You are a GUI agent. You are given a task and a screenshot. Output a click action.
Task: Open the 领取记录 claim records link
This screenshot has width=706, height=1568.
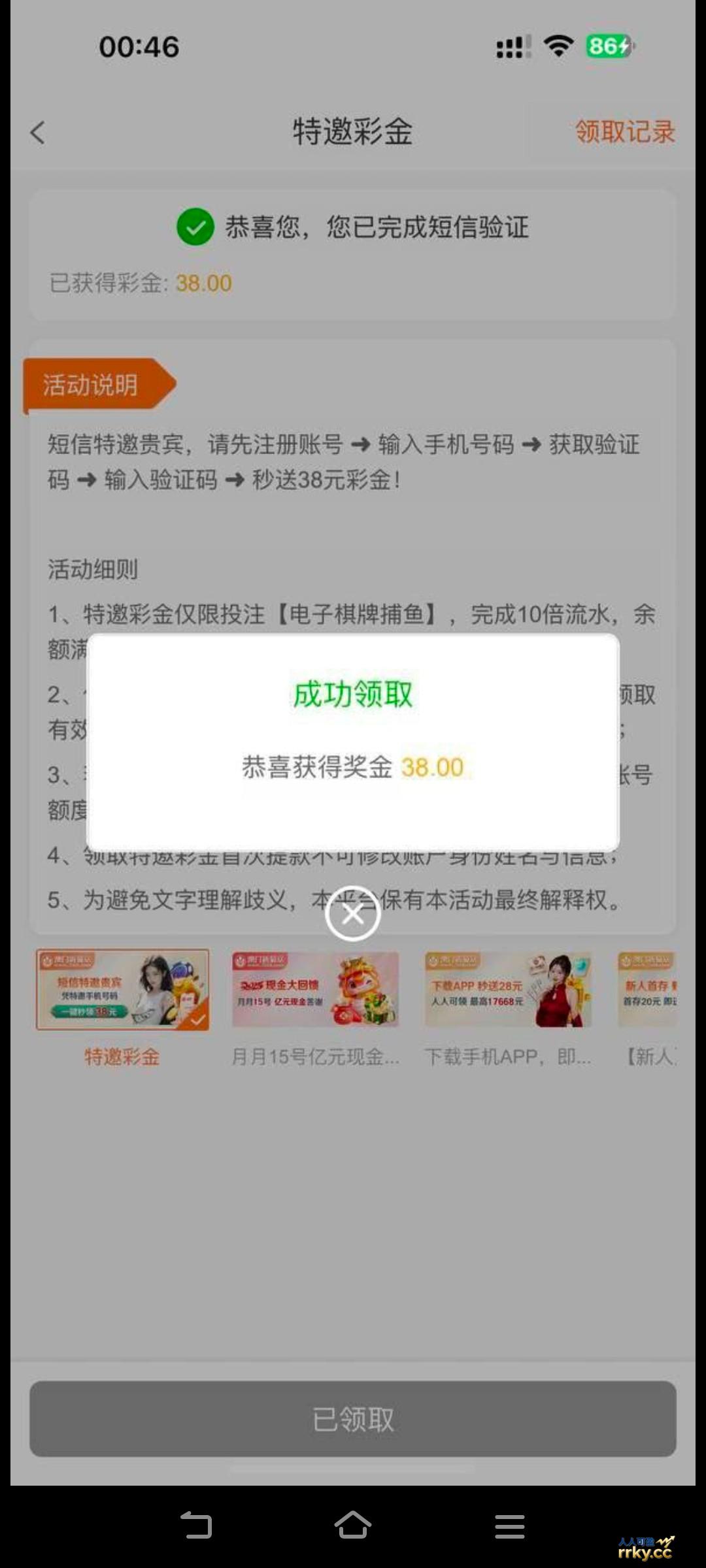coord(624,132)
